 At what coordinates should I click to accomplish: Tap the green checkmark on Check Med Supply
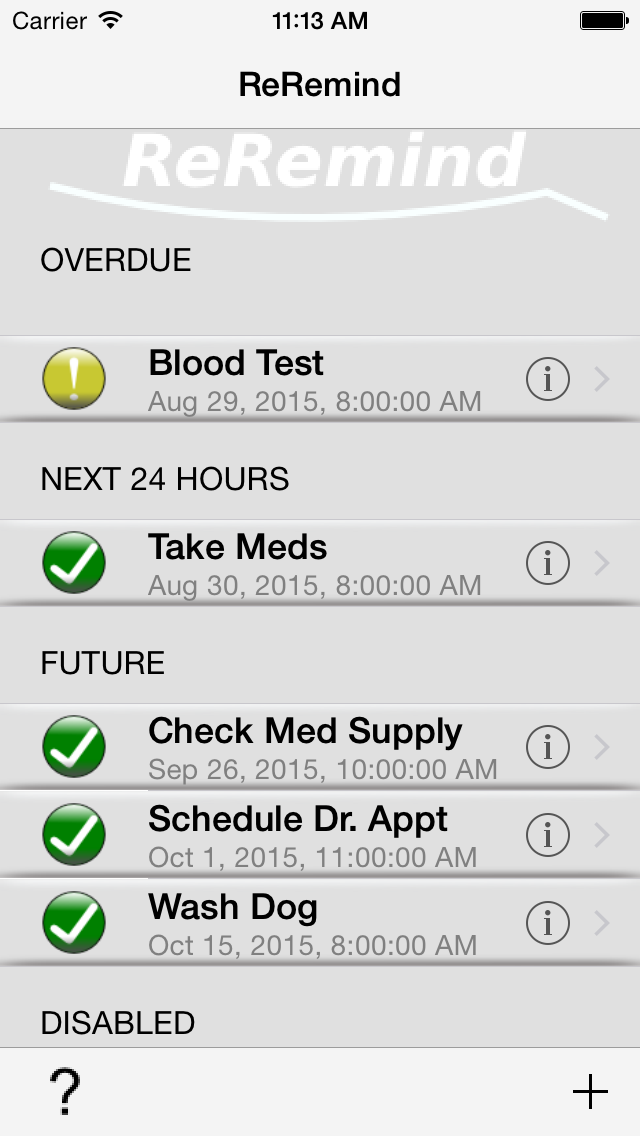(74, 746)
